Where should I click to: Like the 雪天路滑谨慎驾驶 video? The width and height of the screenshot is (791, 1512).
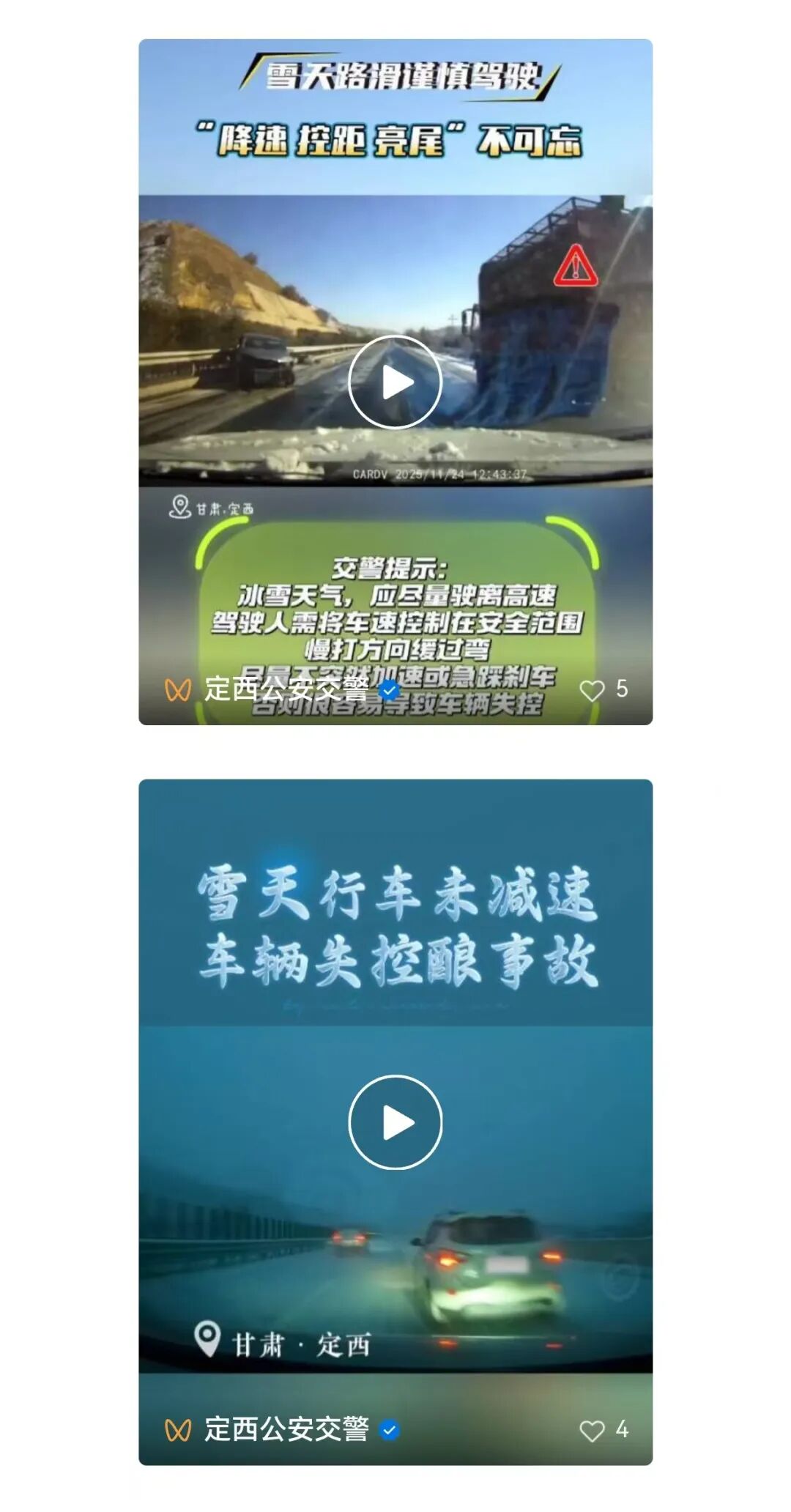tap(592, 690)
